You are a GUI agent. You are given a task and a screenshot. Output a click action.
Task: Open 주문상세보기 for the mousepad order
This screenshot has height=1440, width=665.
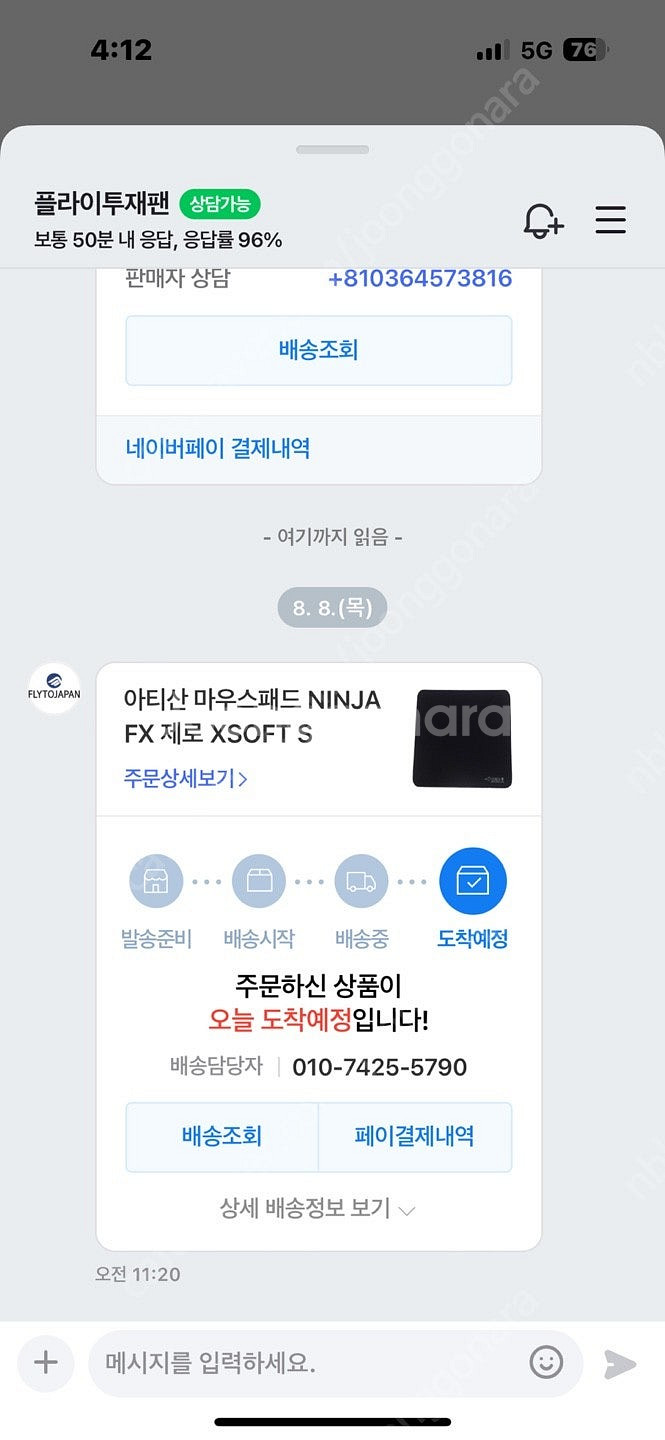(x=186, y=778)
